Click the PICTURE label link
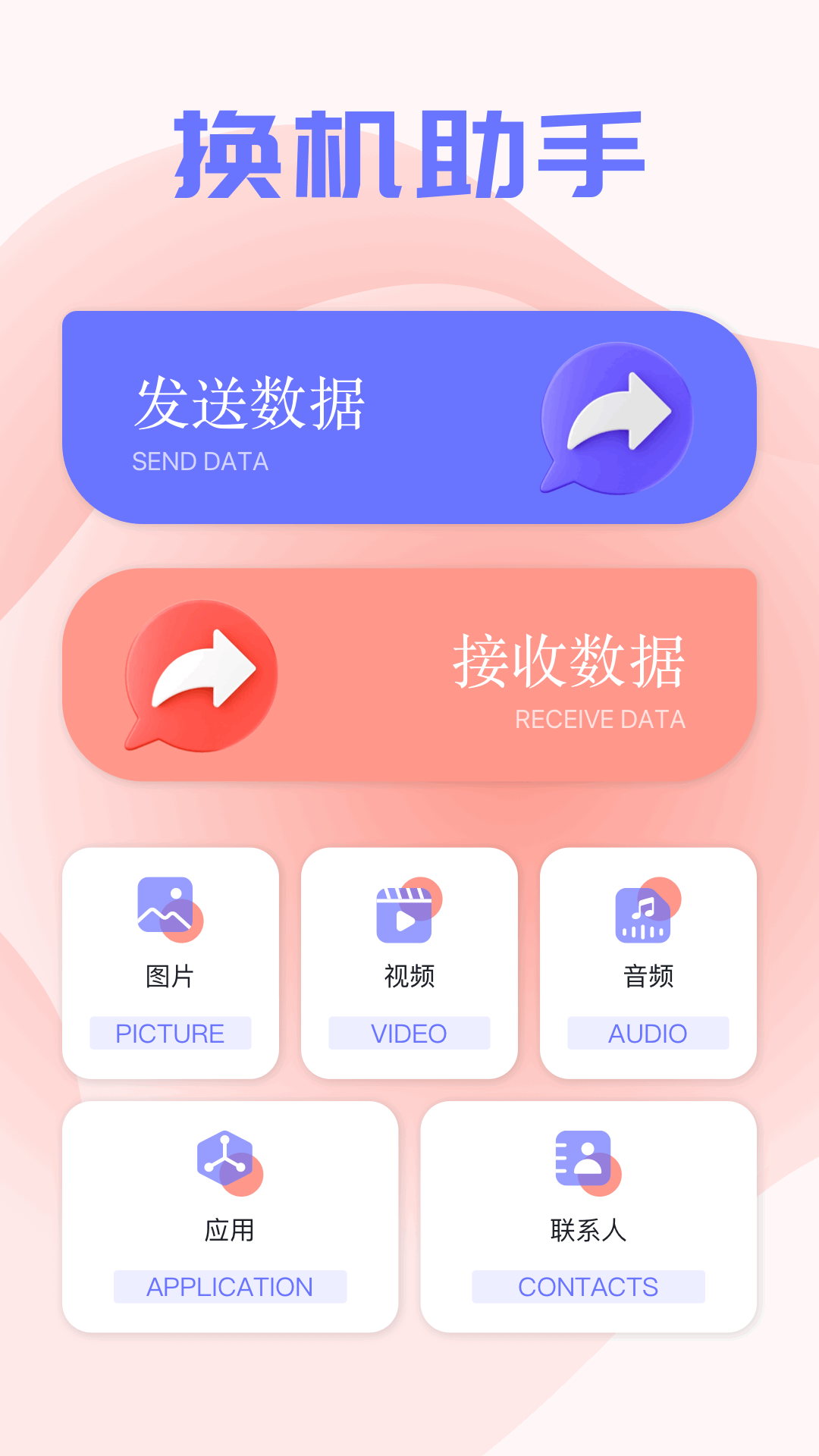 168,1033
